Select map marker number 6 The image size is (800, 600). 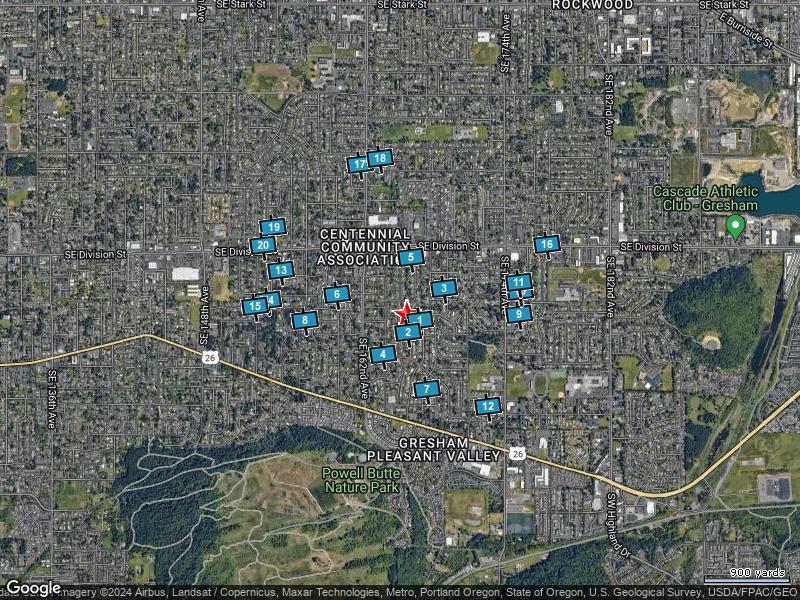click(x=337, y=294)
